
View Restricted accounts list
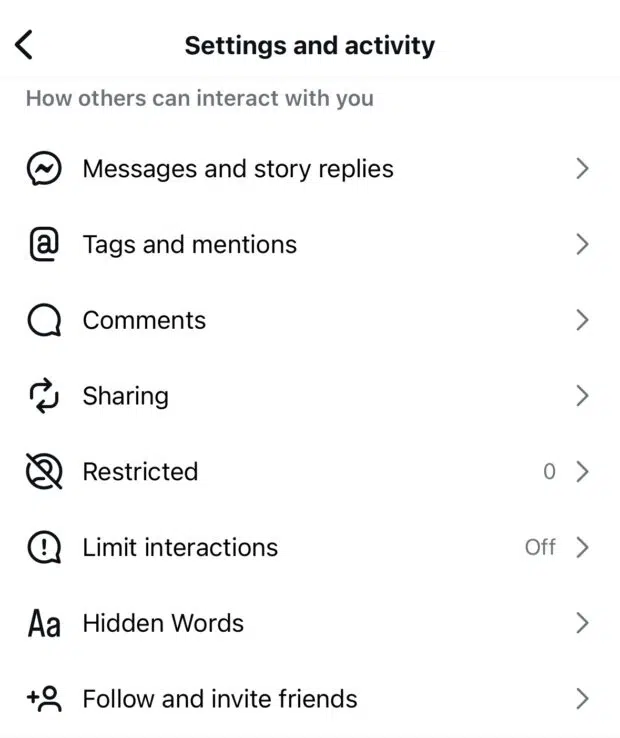pyautogui.click(x=140, y=472)
